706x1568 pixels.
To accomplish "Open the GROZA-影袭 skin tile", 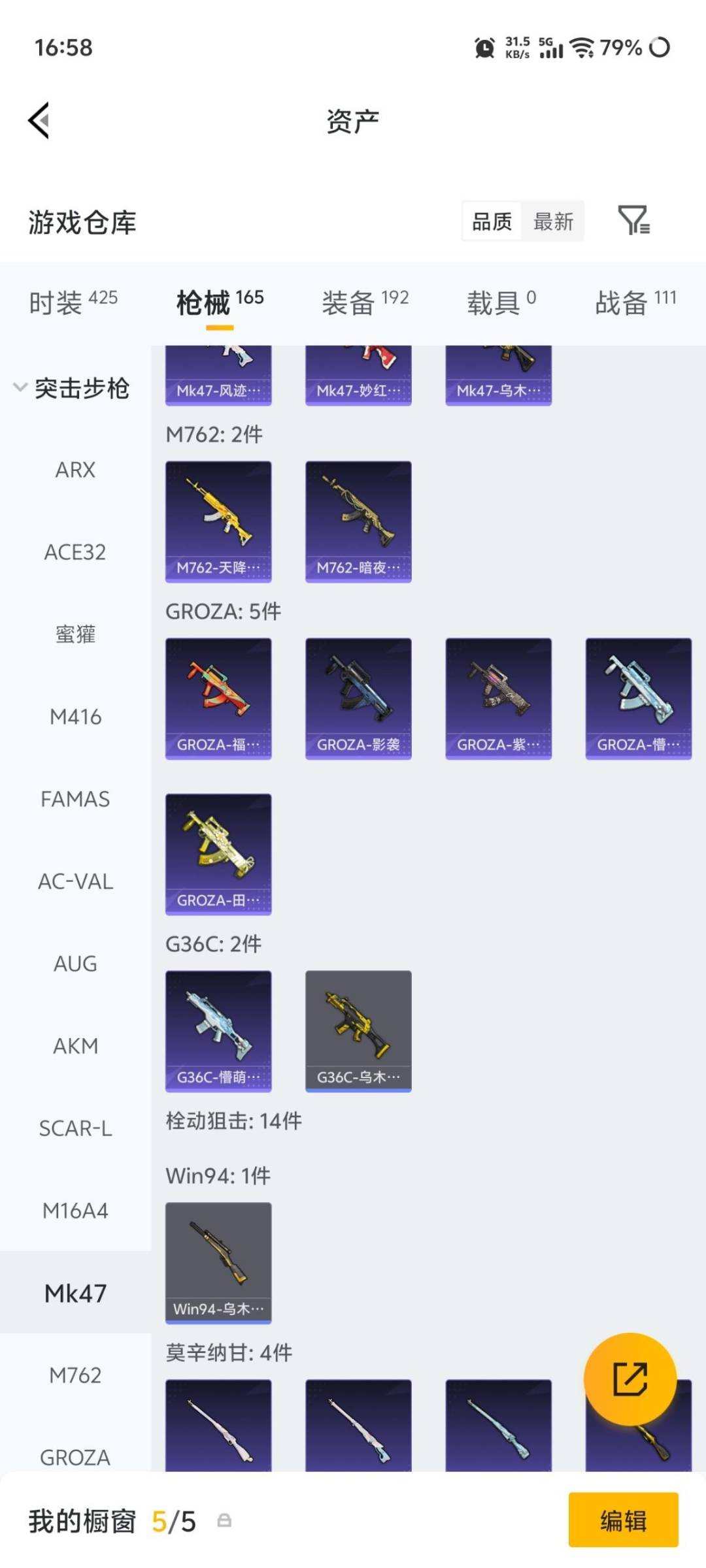I will [358, 698].
